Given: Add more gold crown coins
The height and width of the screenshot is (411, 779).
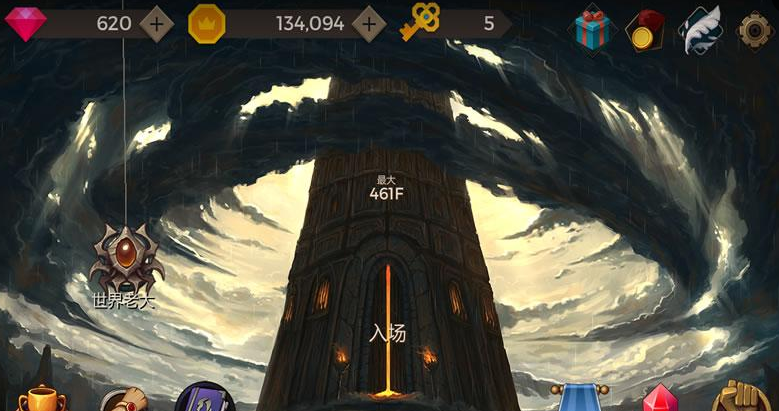Looking at the screenshot, I should tap(369, 23).
